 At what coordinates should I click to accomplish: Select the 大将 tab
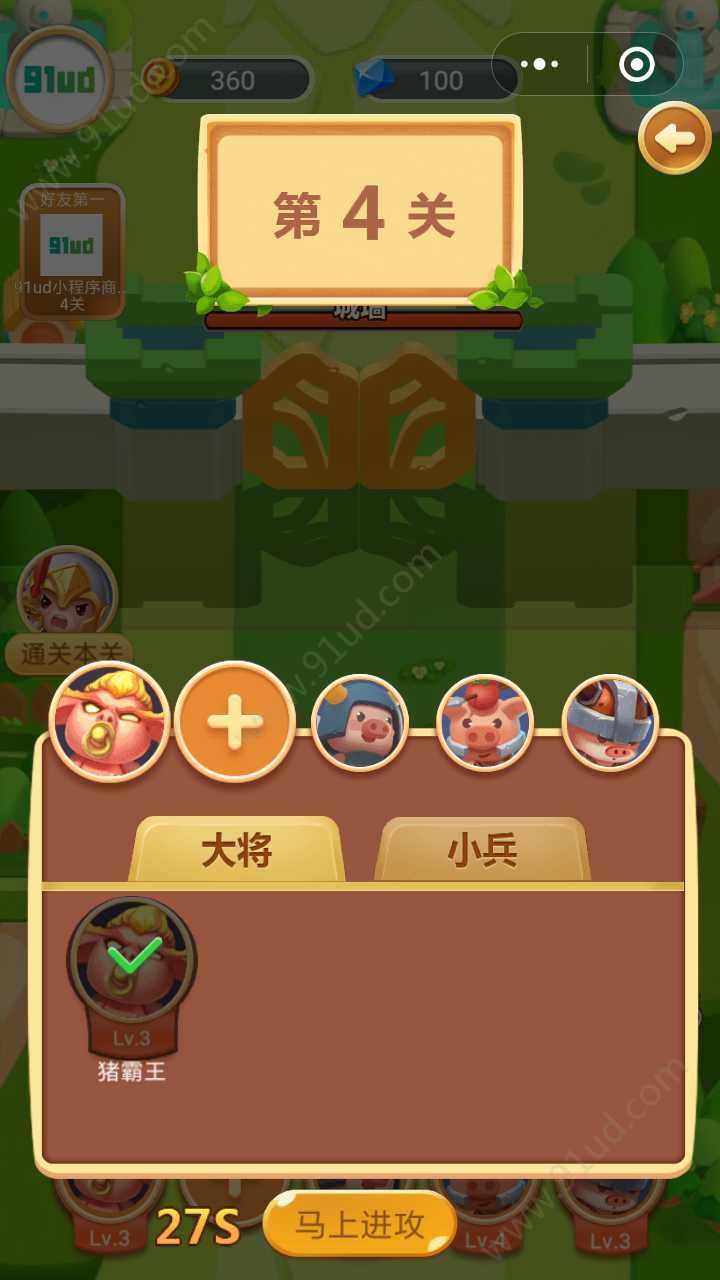237,851
